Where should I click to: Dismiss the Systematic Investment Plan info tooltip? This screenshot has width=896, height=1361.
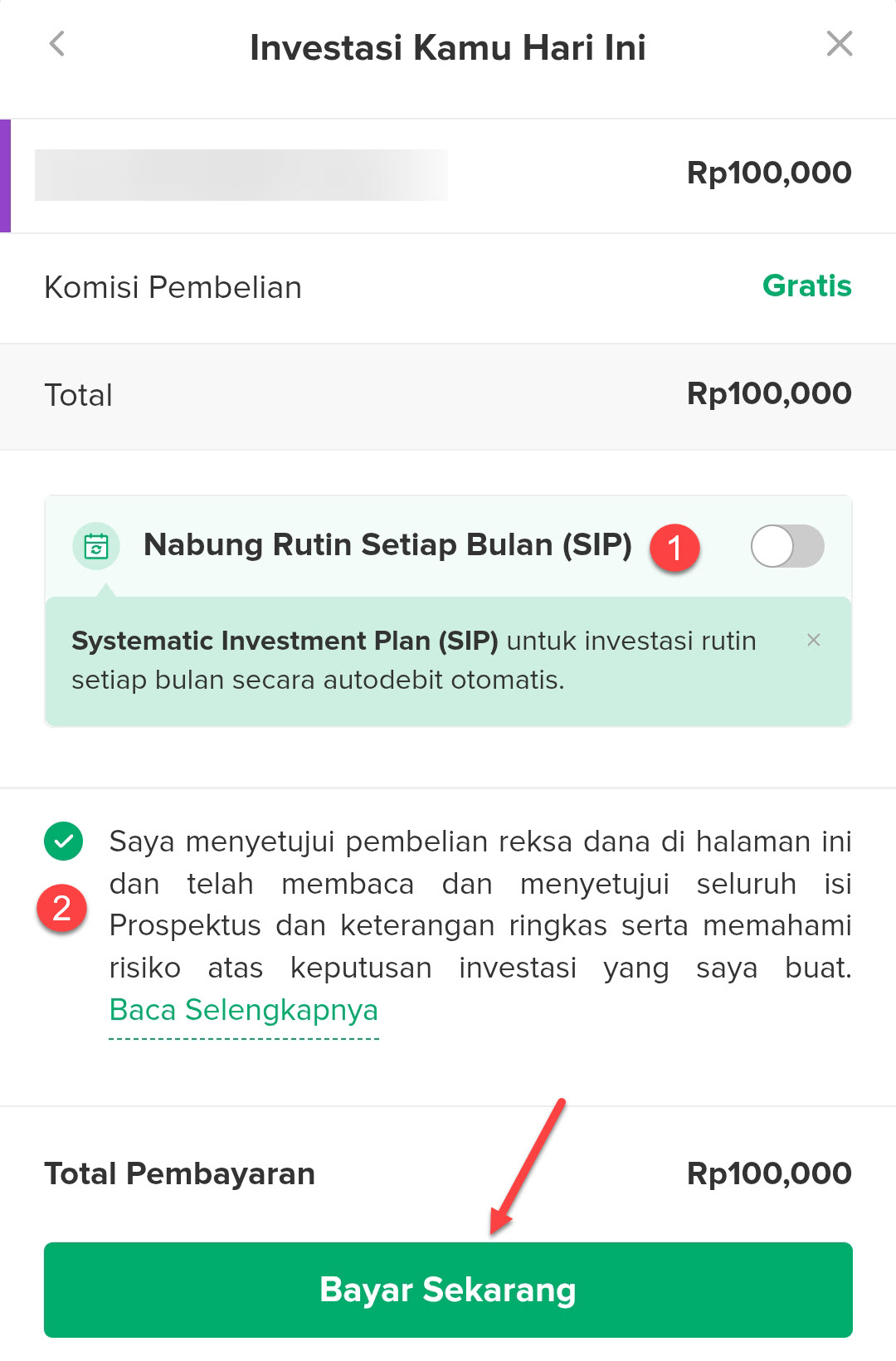pyautogui.click(x=814, y=640)
